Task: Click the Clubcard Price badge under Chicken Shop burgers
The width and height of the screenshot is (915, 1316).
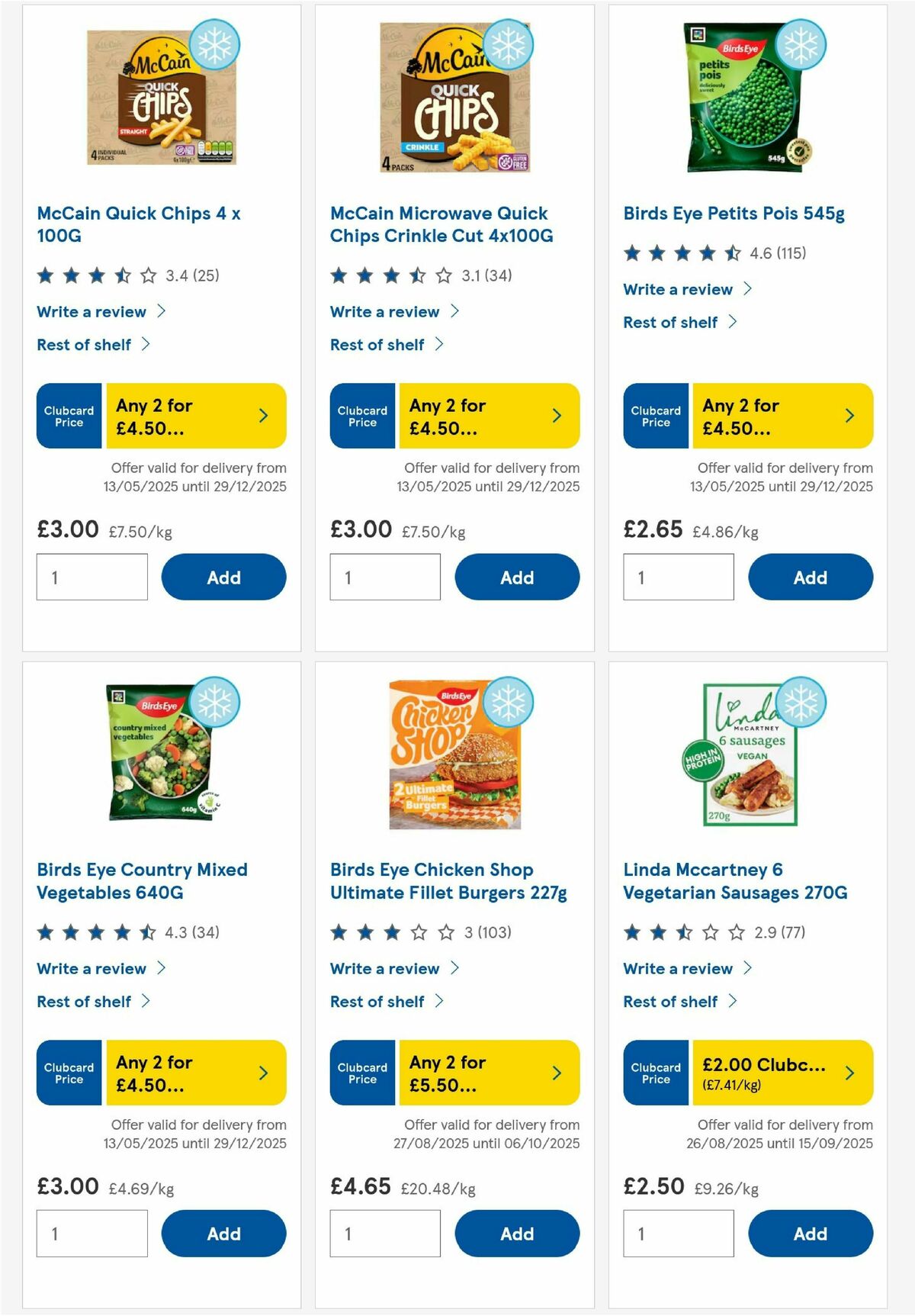Action: point(361,1073)
